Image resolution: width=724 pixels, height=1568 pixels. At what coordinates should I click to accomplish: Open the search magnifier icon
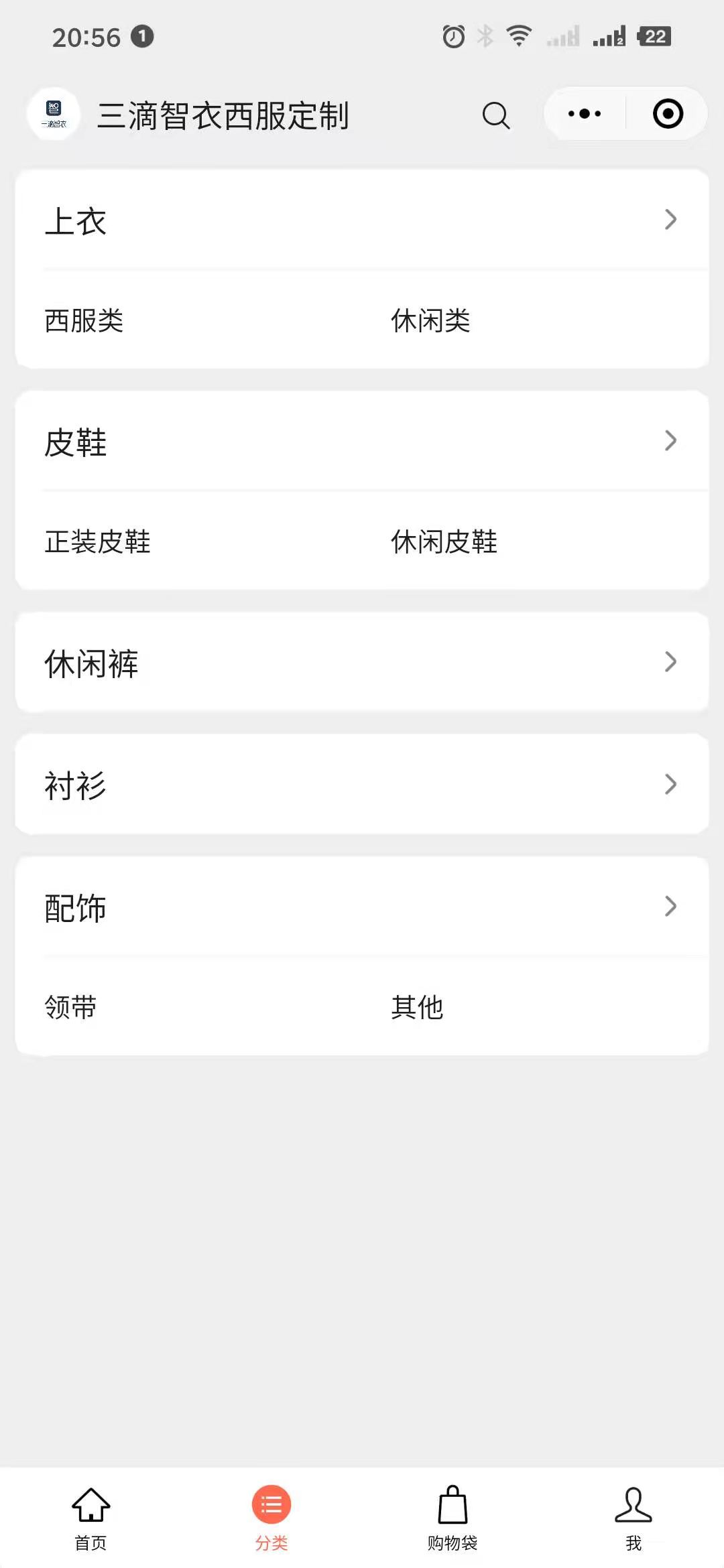tap(496, 115)
